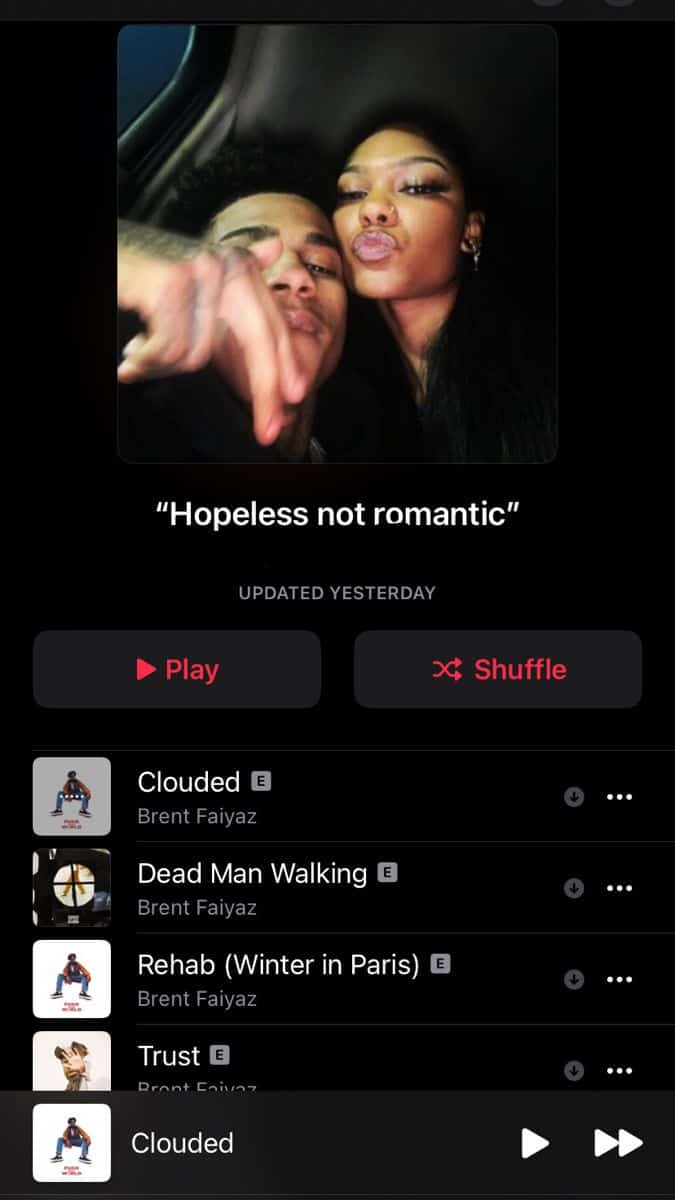The width and height of the screenshot is (675, 1200).
Task: Expand the Clouded mini player
Action: click(250, 1143)
